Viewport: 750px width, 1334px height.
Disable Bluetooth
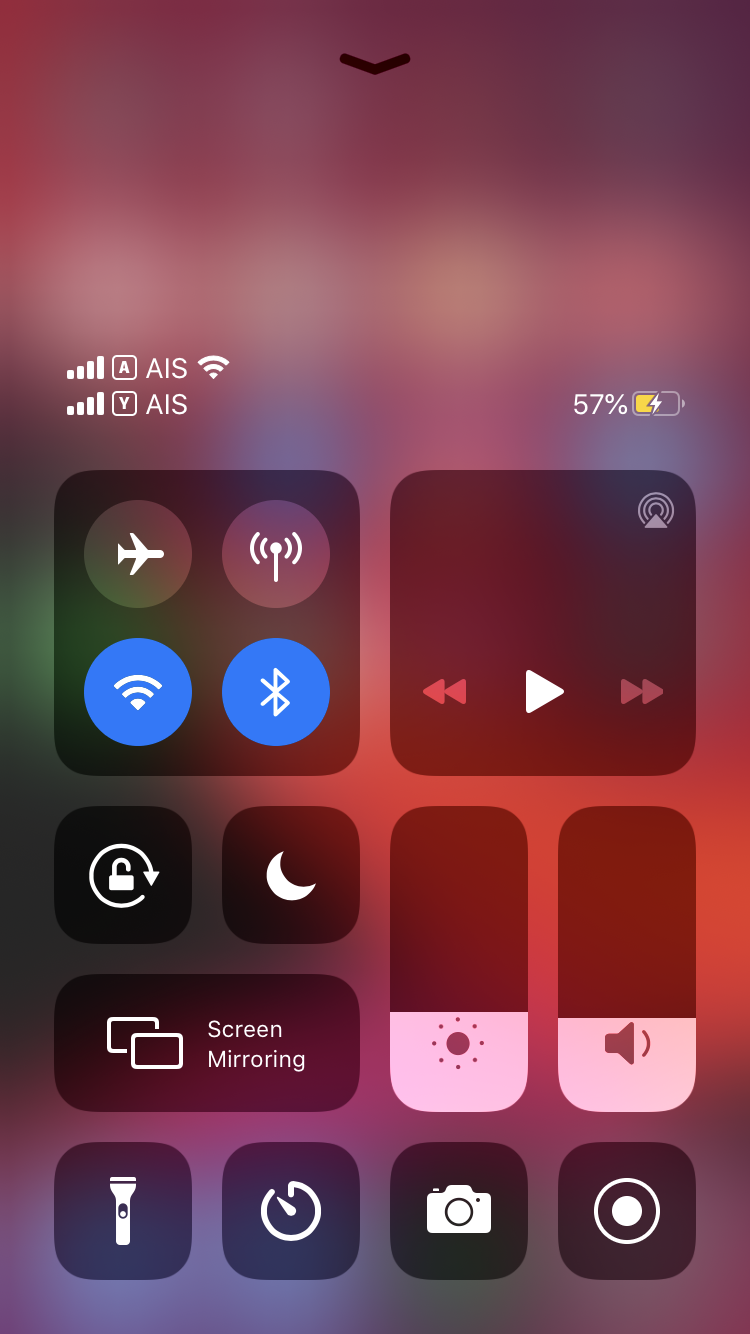pyautogui.click(x=276, y=692)
